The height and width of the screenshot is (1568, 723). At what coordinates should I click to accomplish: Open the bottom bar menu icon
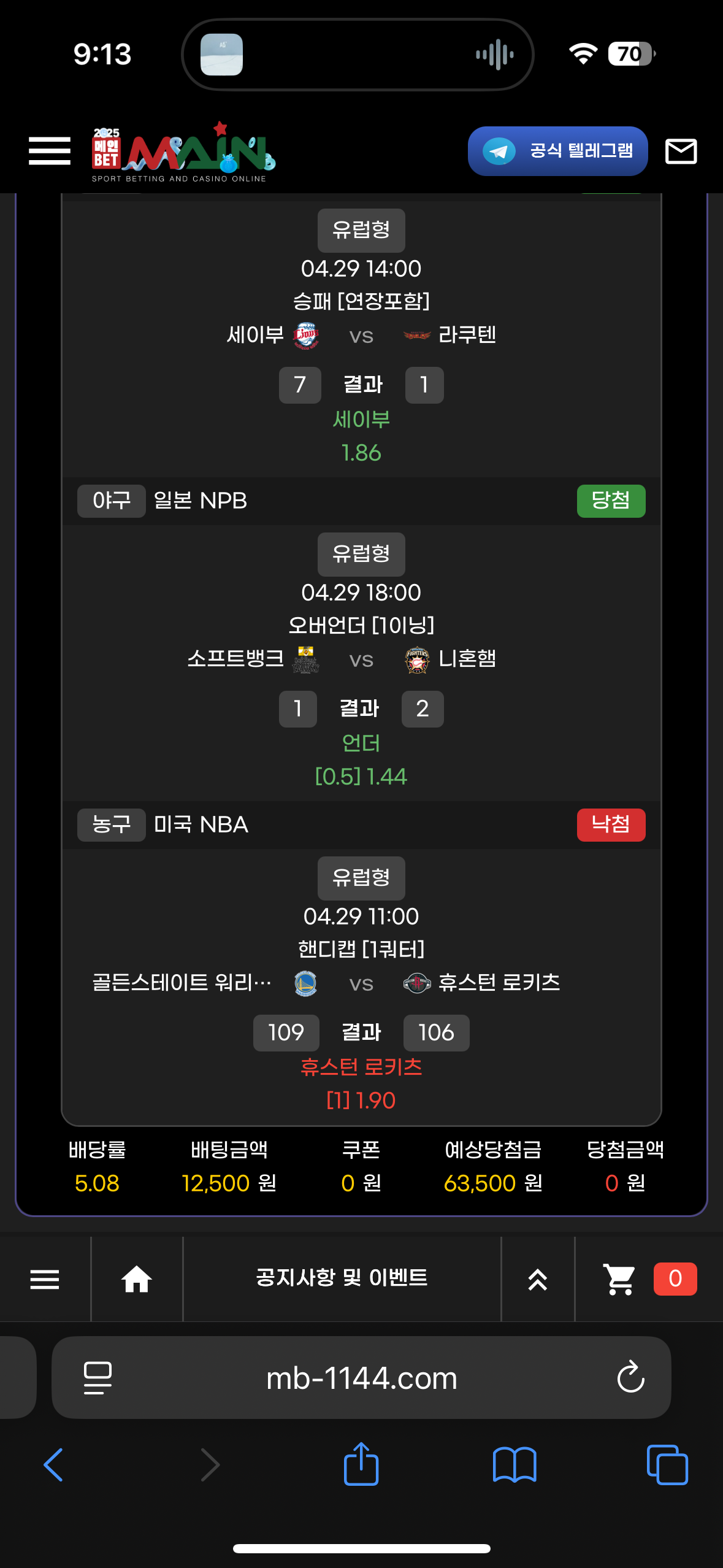pos(45,1279)
